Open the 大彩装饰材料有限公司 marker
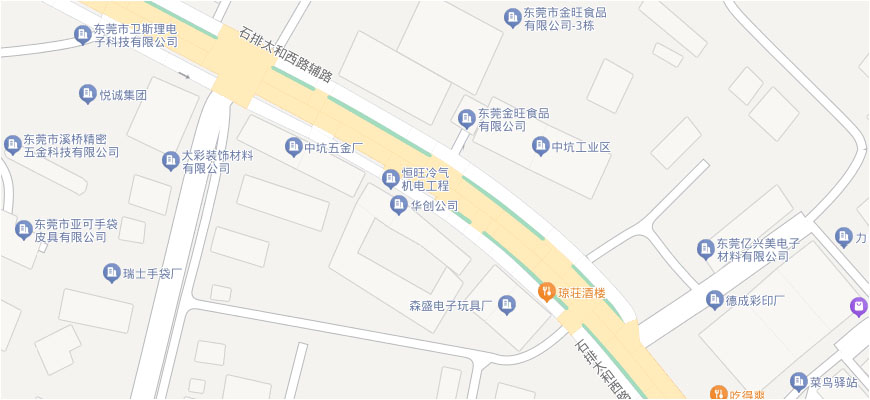The image size is (870, 400). pyautogui.click(x=170, y=161)
